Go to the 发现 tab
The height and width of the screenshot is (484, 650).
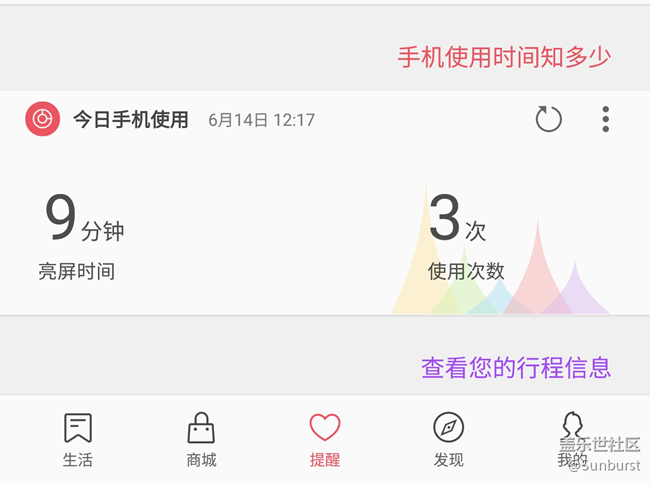448,440
